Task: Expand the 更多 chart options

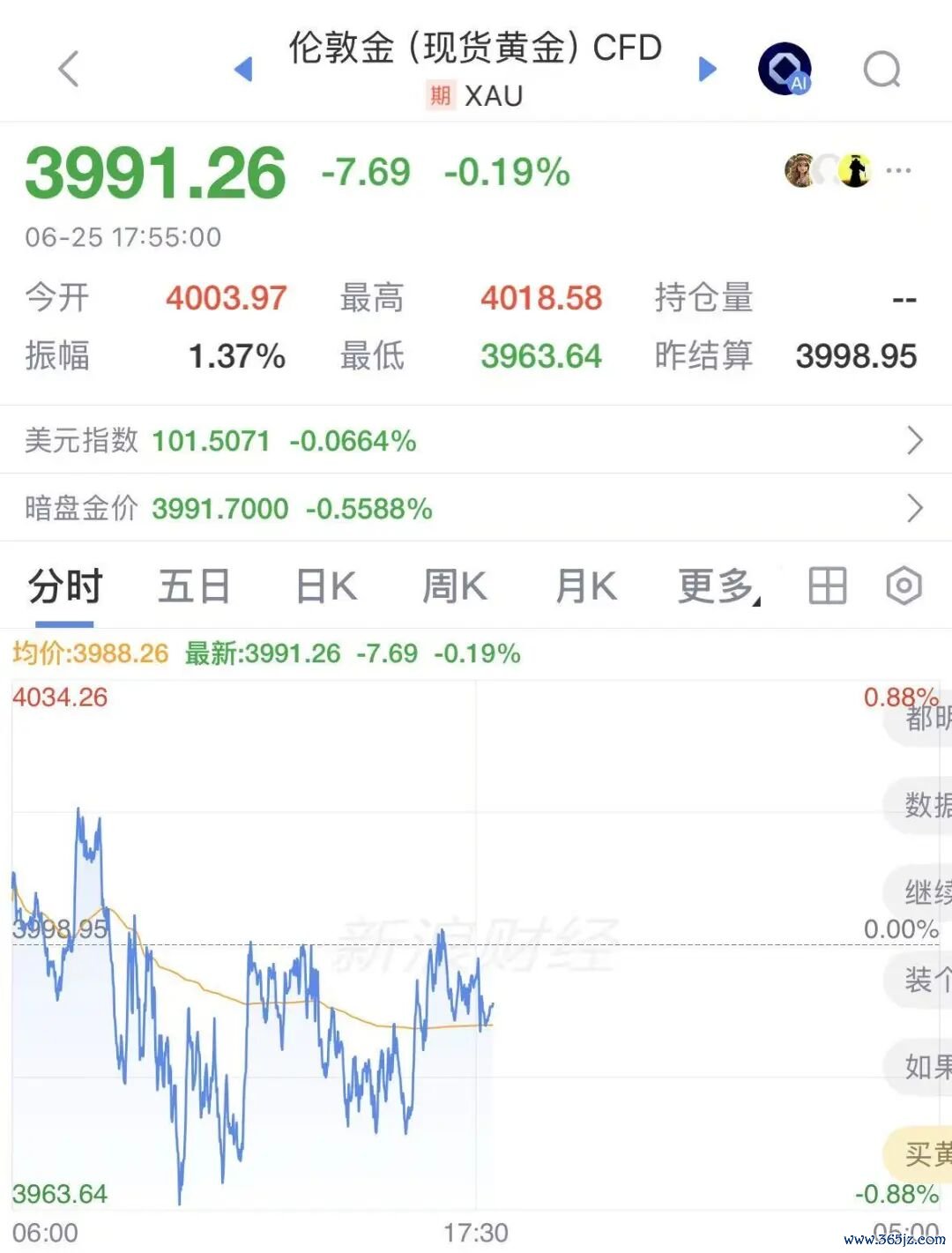Action: [718, 586]
